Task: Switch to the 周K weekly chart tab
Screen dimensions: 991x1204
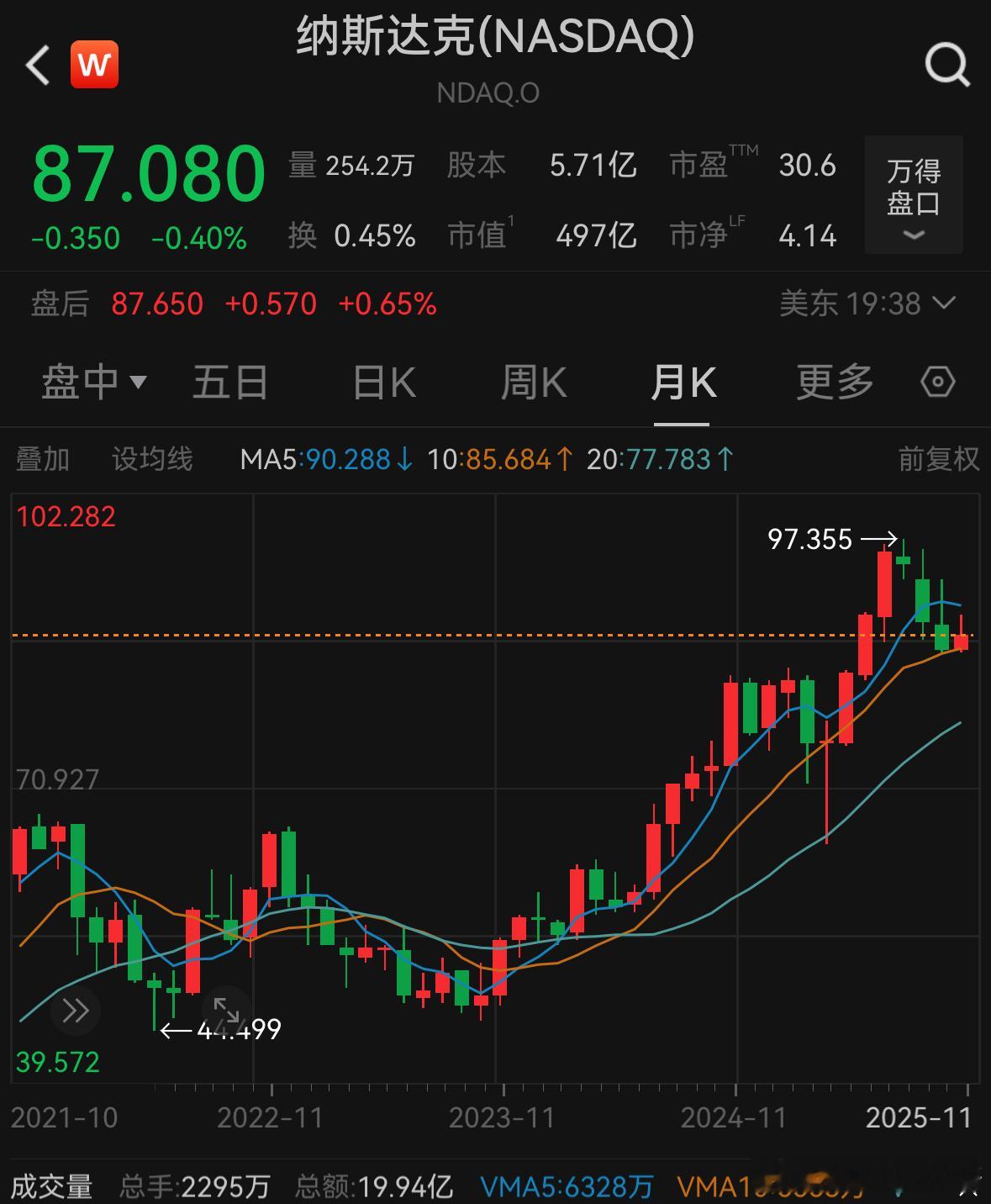Action: [x=533, y=383]
